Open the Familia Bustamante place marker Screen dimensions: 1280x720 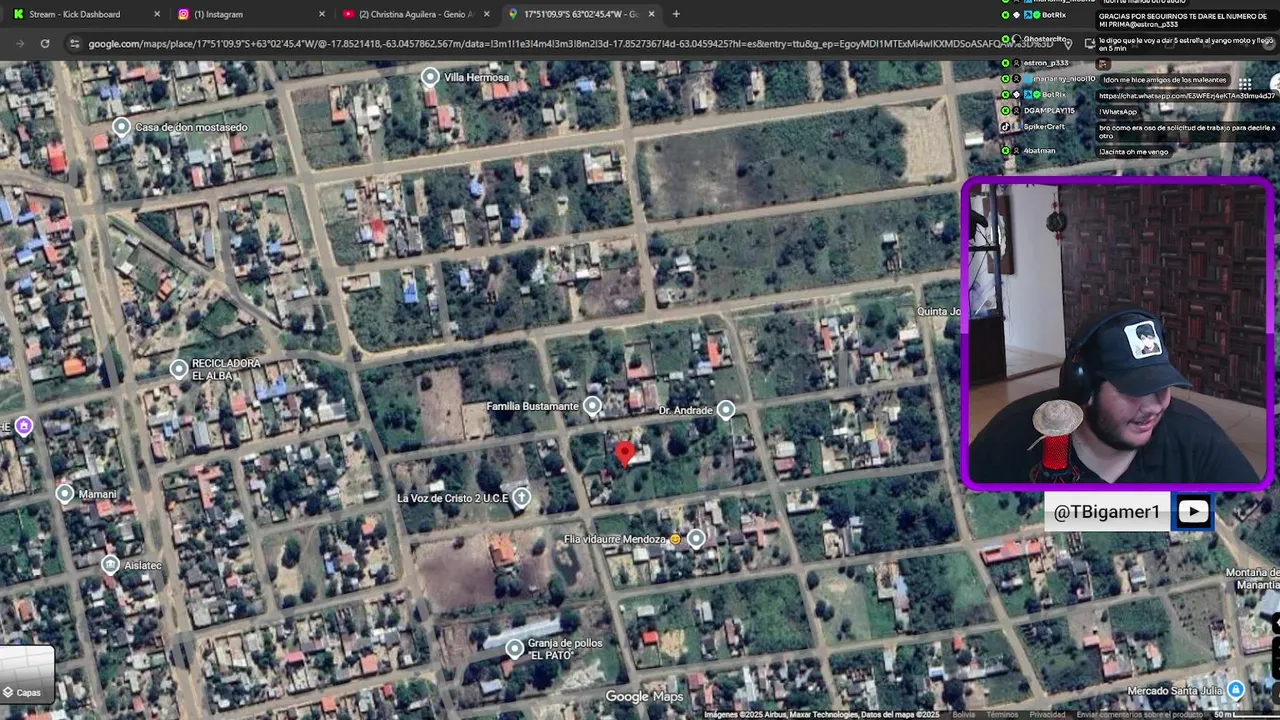(x=592, y=405)
